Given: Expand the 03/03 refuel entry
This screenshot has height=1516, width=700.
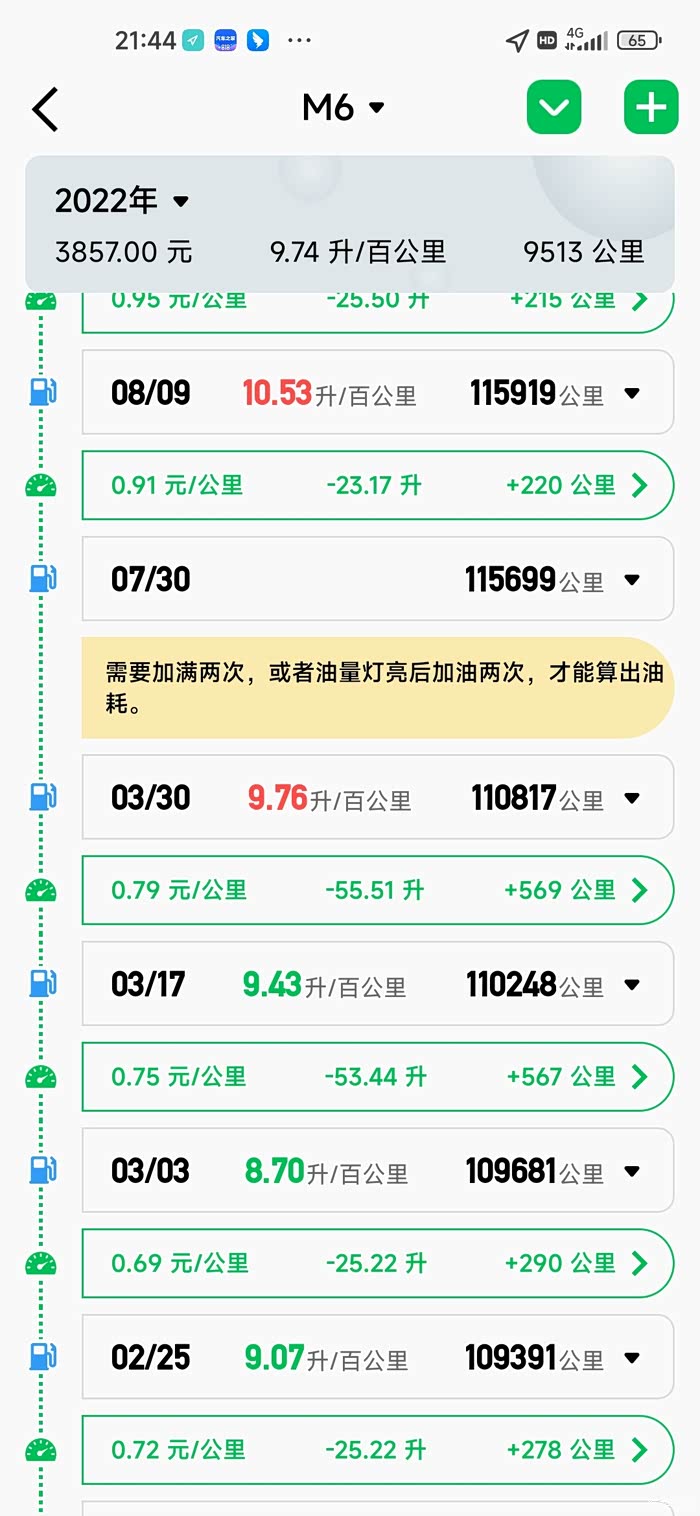Looking at the screenshot, I should pos(631,1171).
